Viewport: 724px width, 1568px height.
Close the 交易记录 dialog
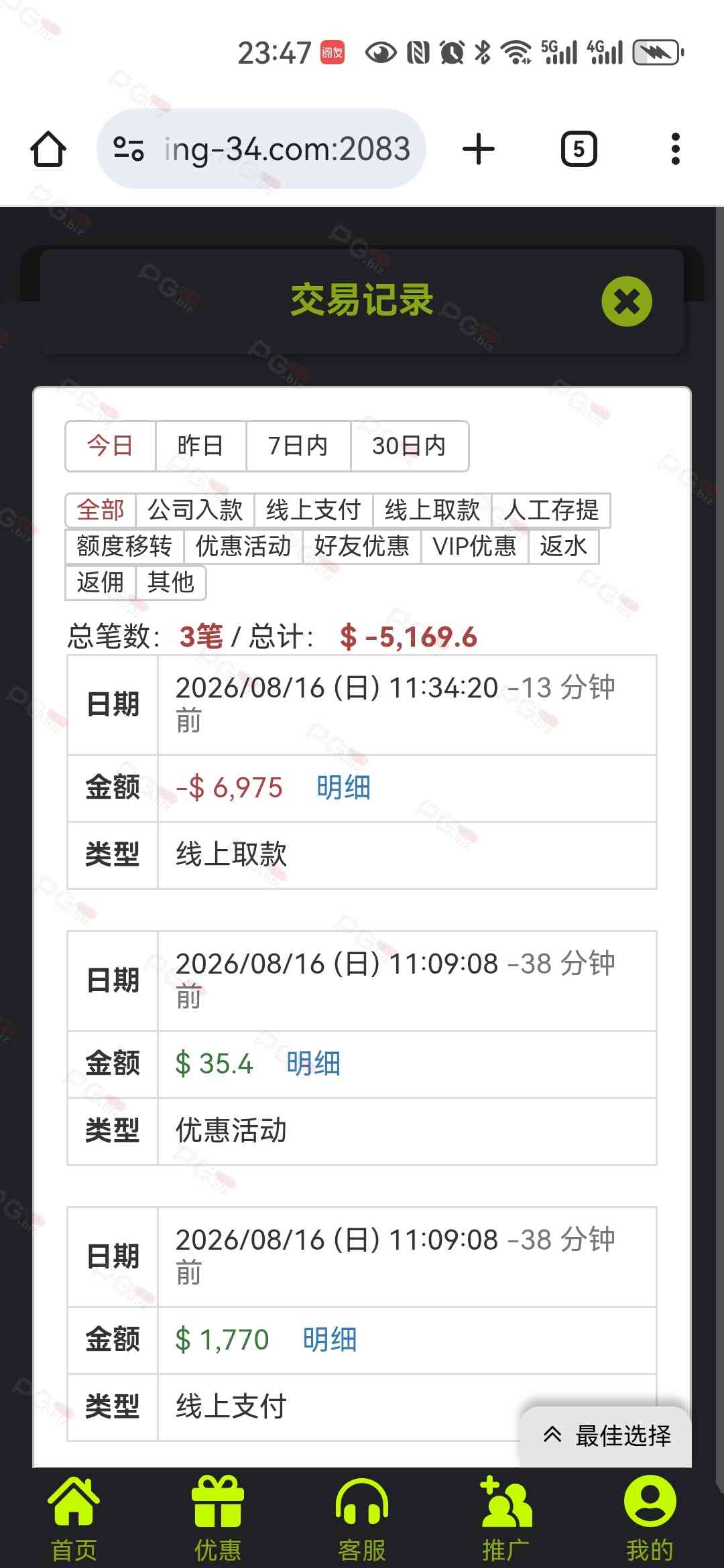(x=627, y=302)
